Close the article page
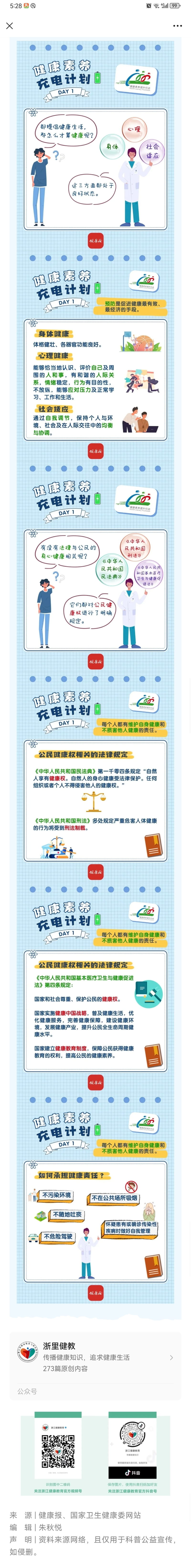The image size is (191, 1568). pyautogui.click(x=9, y=26)
